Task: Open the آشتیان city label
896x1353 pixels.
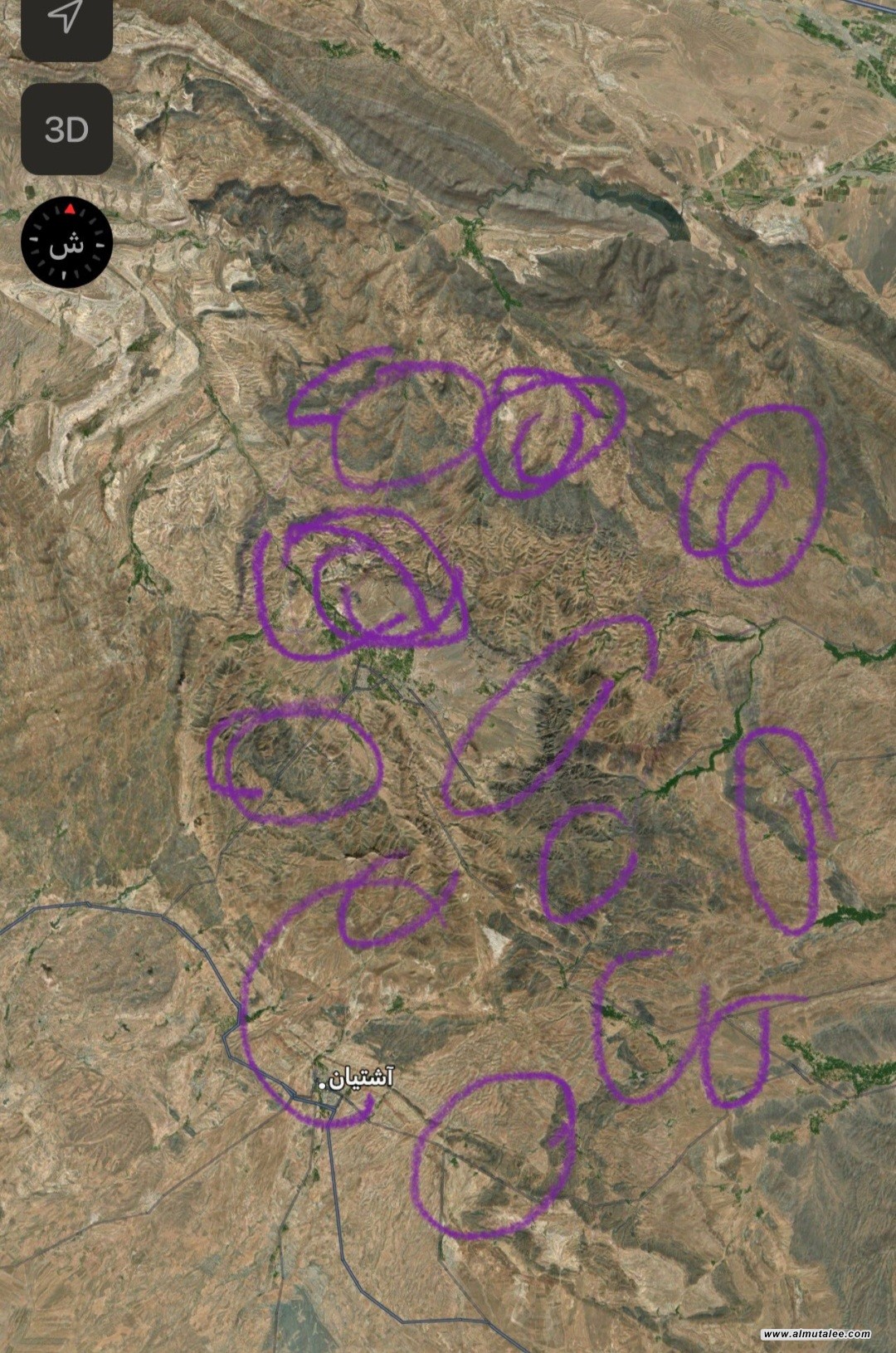Action: [361, 1078]
